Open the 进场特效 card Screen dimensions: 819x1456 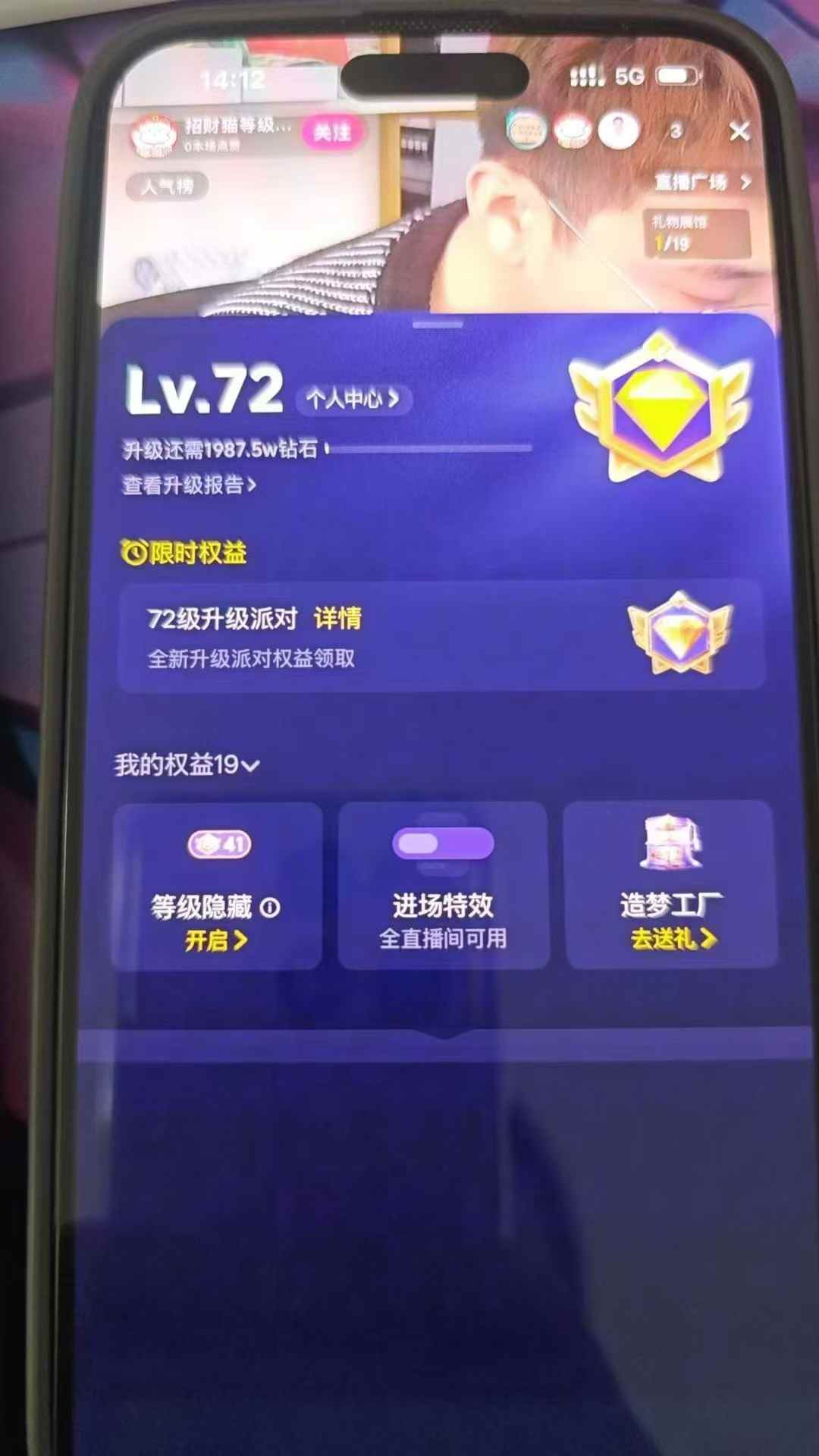click(x=443, y=885)
